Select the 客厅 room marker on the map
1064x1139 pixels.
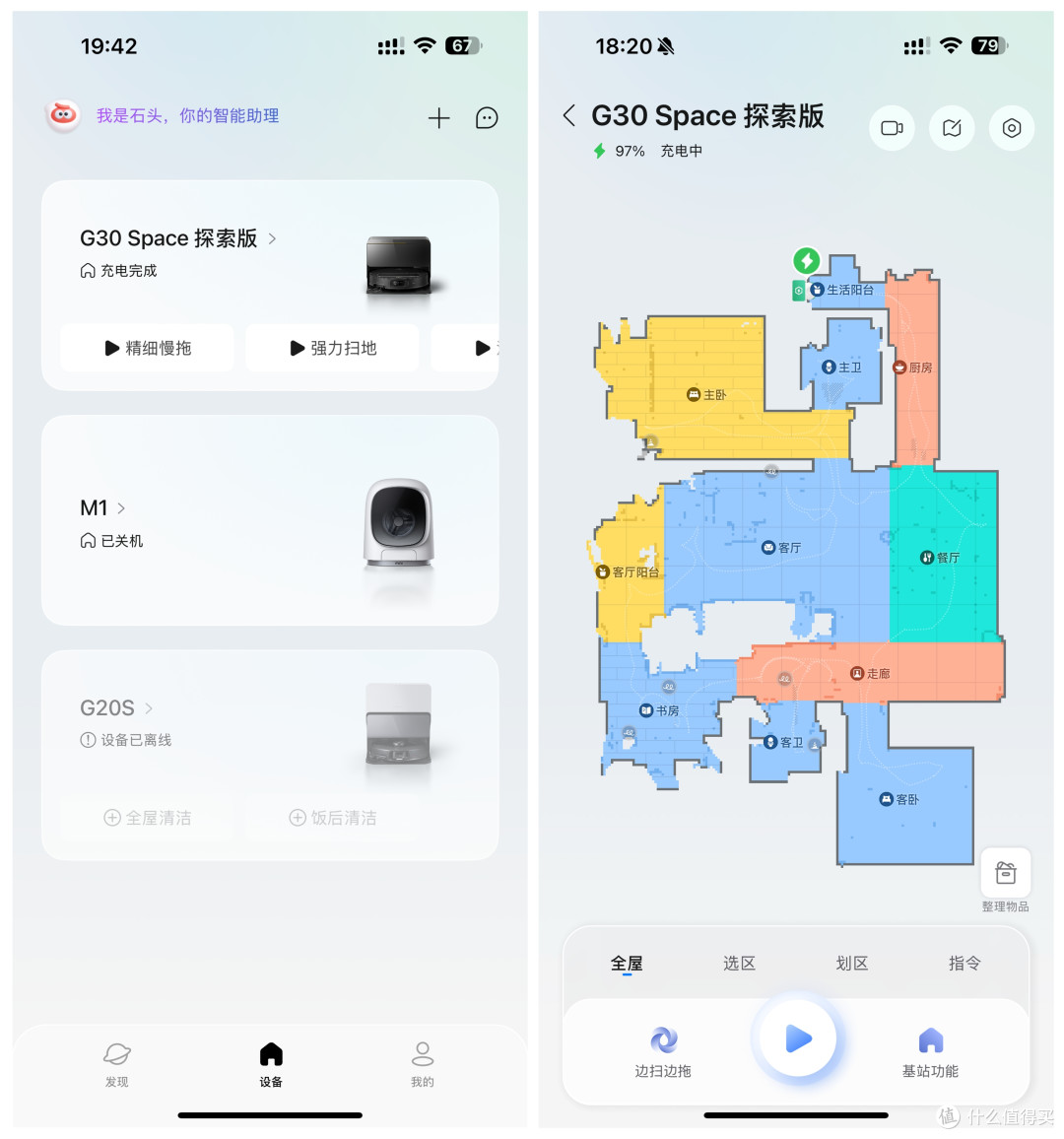tap(777, 547)
